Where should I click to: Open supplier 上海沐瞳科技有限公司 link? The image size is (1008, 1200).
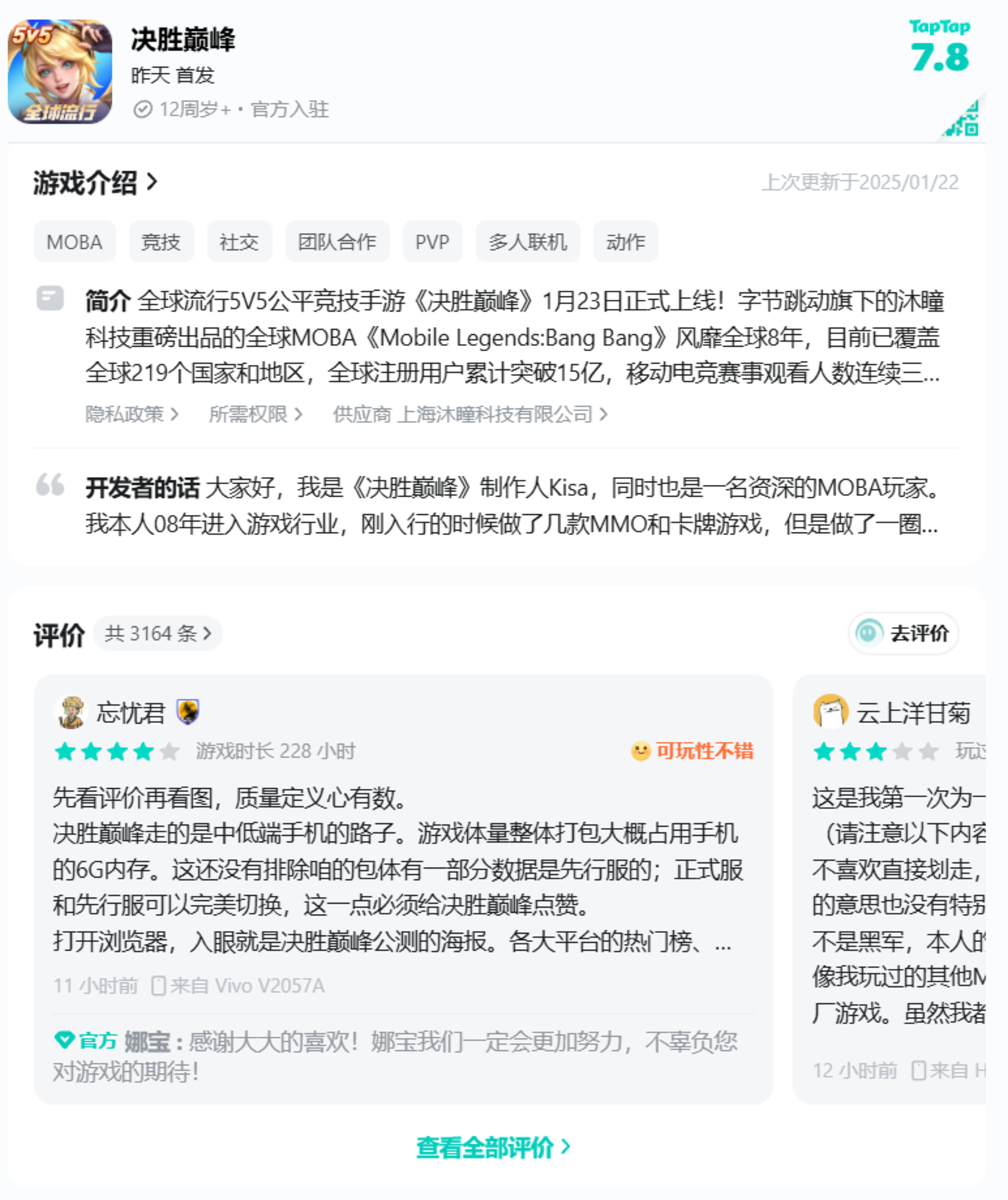click(469, 415)
